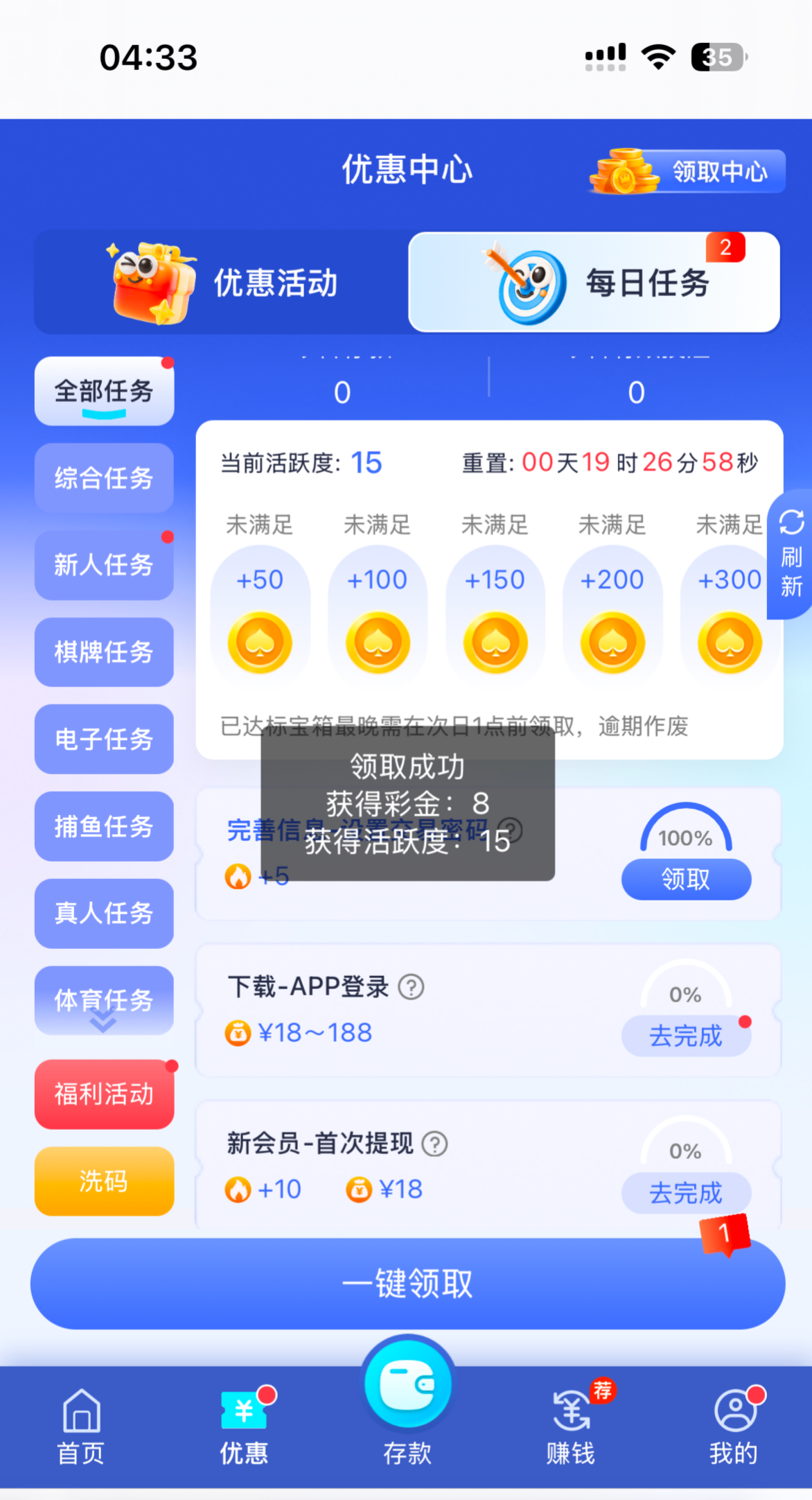Viewport: 812px width, 1500px height.
Task: Tap 去完成 for 下载-APP登录 task
Action: click(686, 1036)
